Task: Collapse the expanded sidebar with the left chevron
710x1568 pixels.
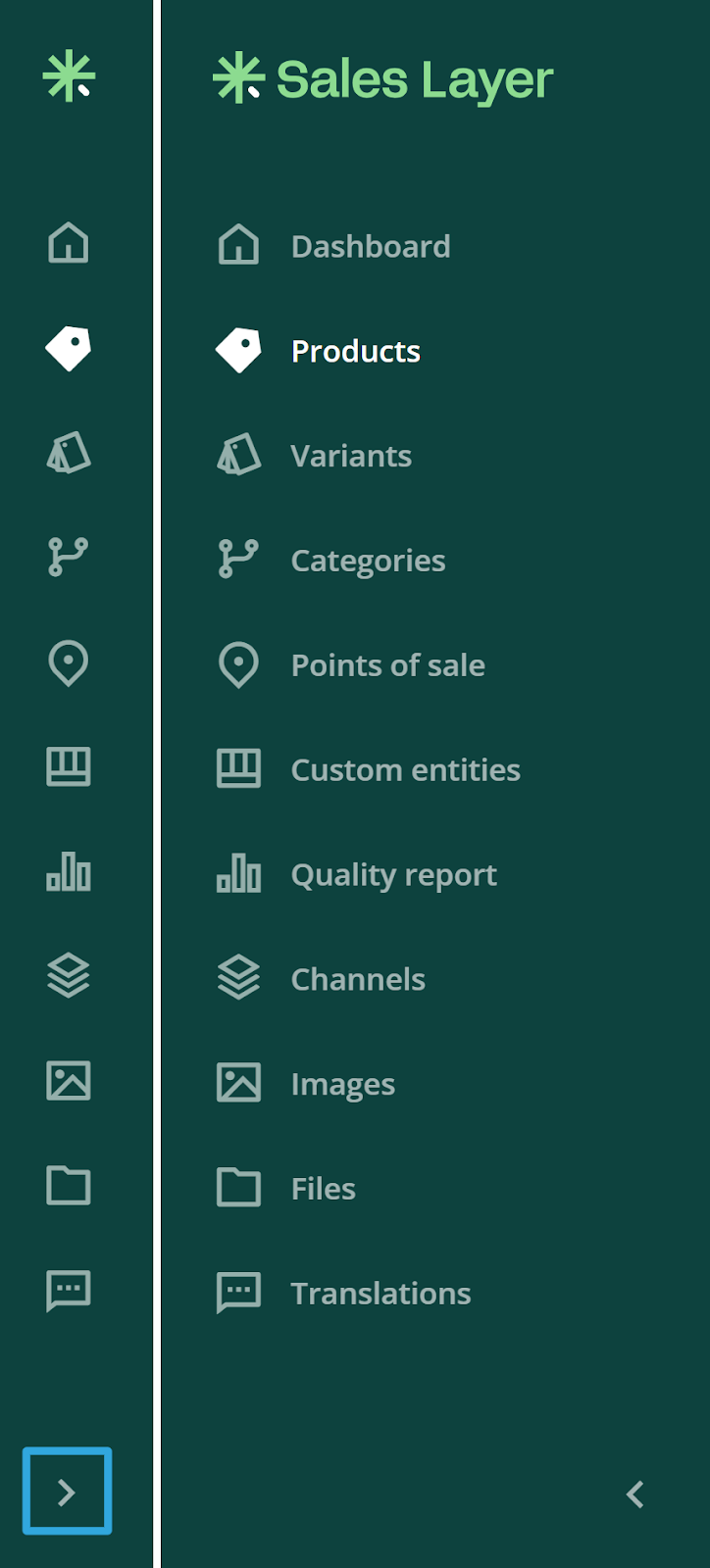Action: coord(635,1494)
